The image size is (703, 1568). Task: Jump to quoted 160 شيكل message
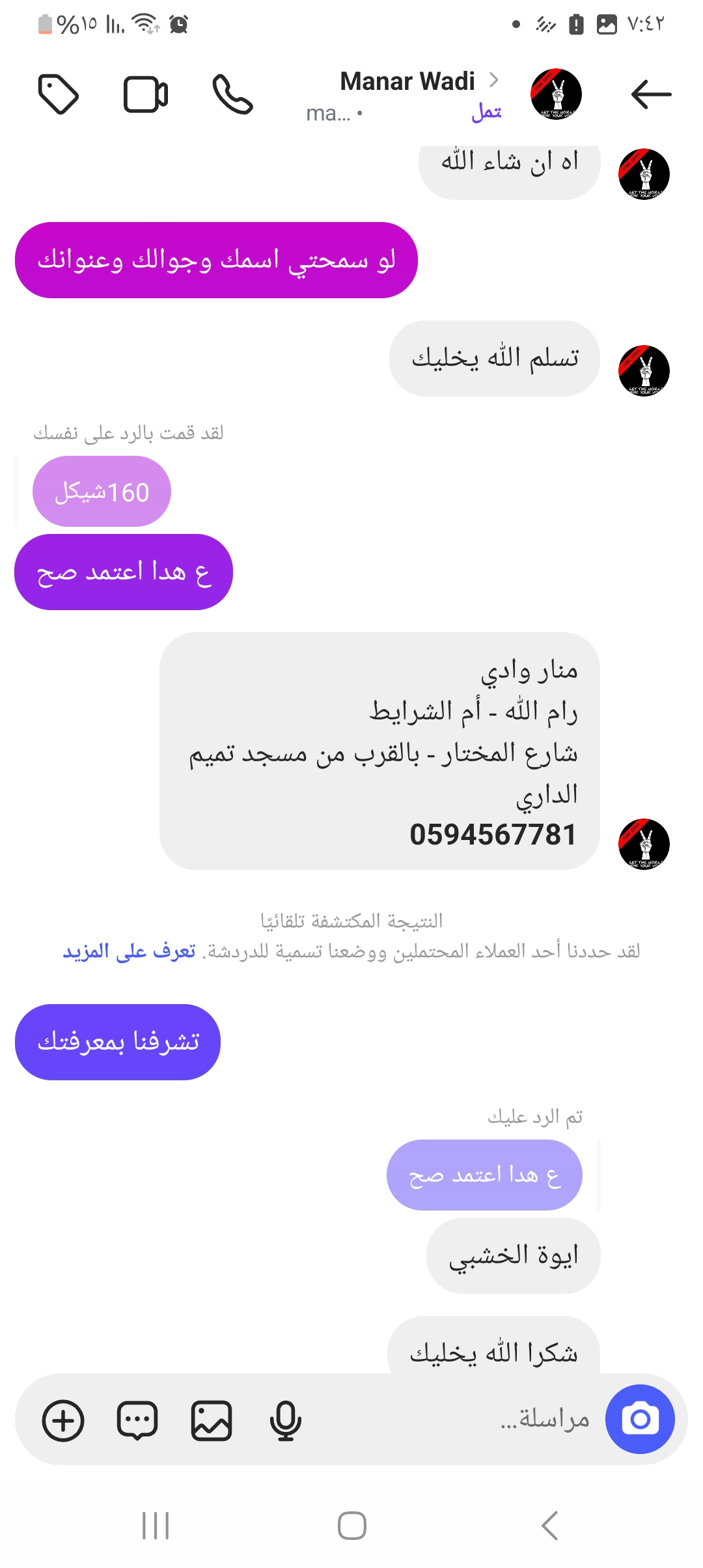(102, 492)
